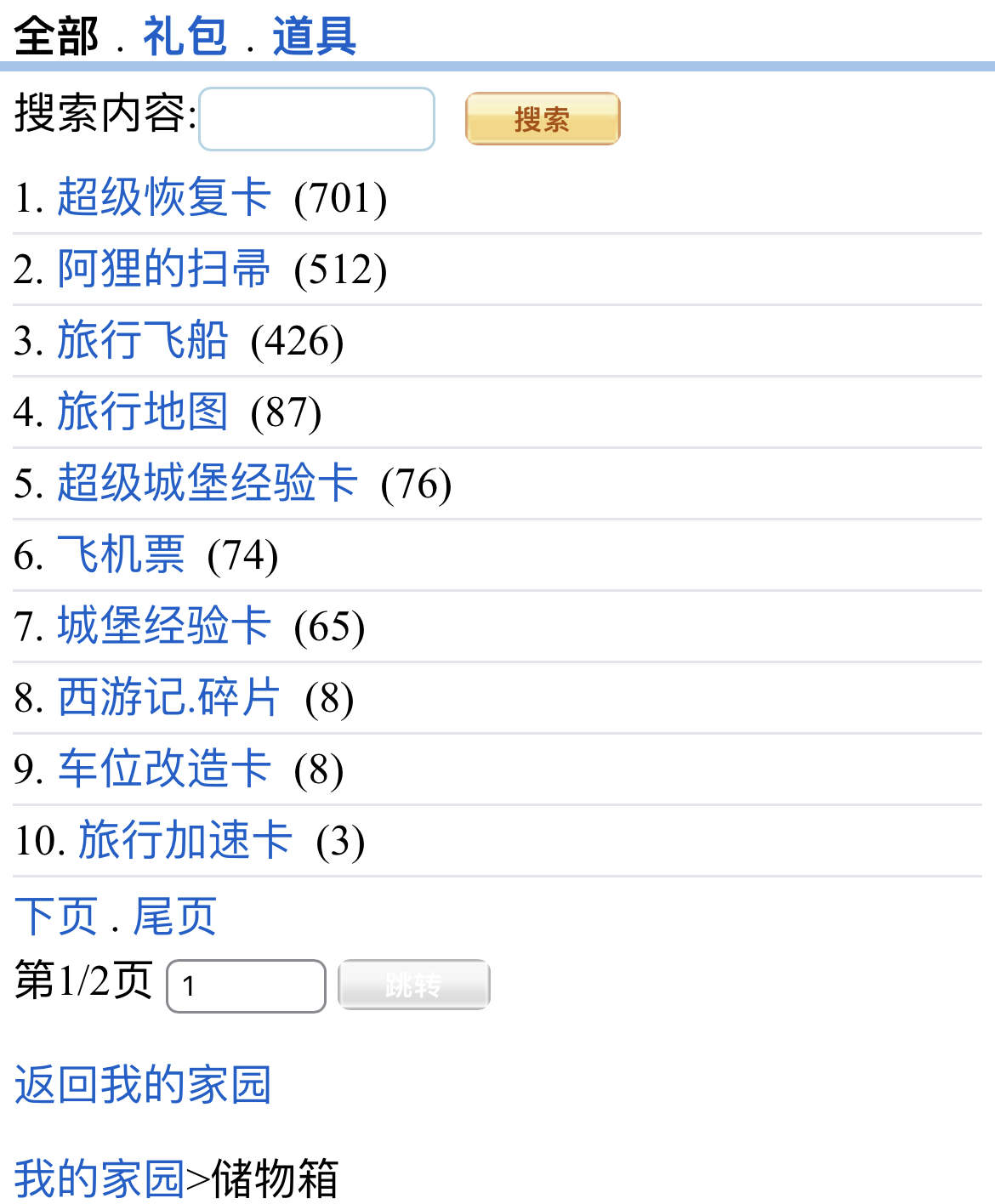
Task: Focus the 搜索内容 text field
Action: (x=316, y=119)
